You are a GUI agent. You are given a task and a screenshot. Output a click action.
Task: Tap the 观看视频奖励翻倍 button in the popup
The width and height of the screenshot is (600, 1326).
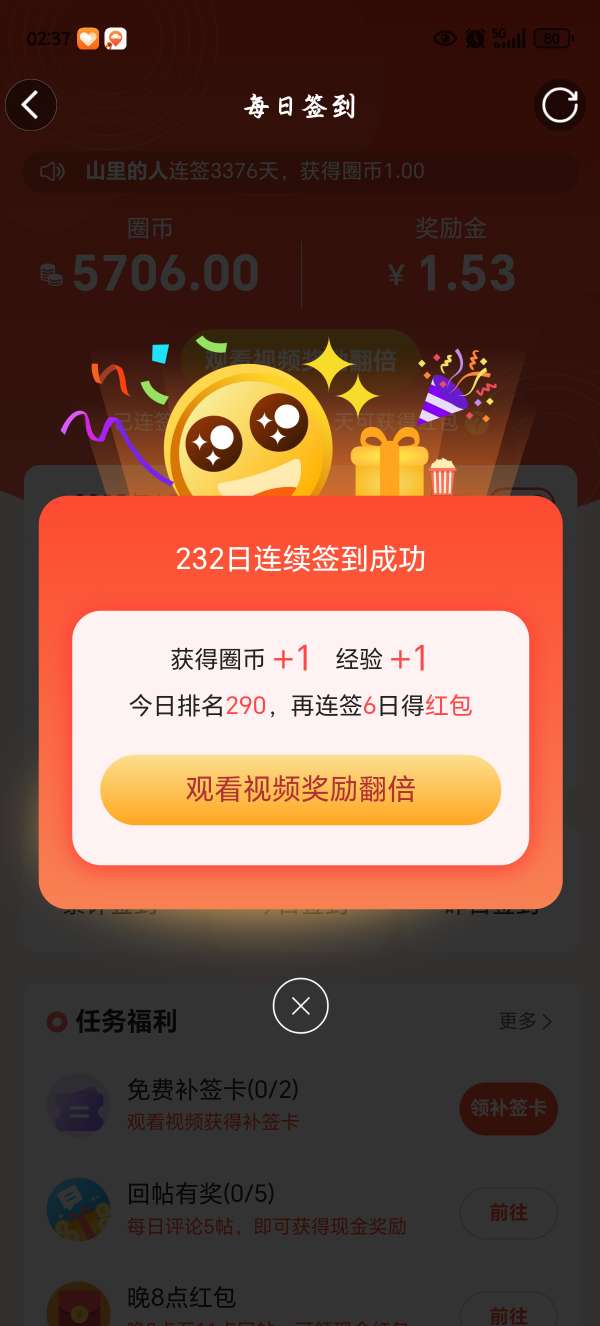pyautogui.click(x=300, y=790)
